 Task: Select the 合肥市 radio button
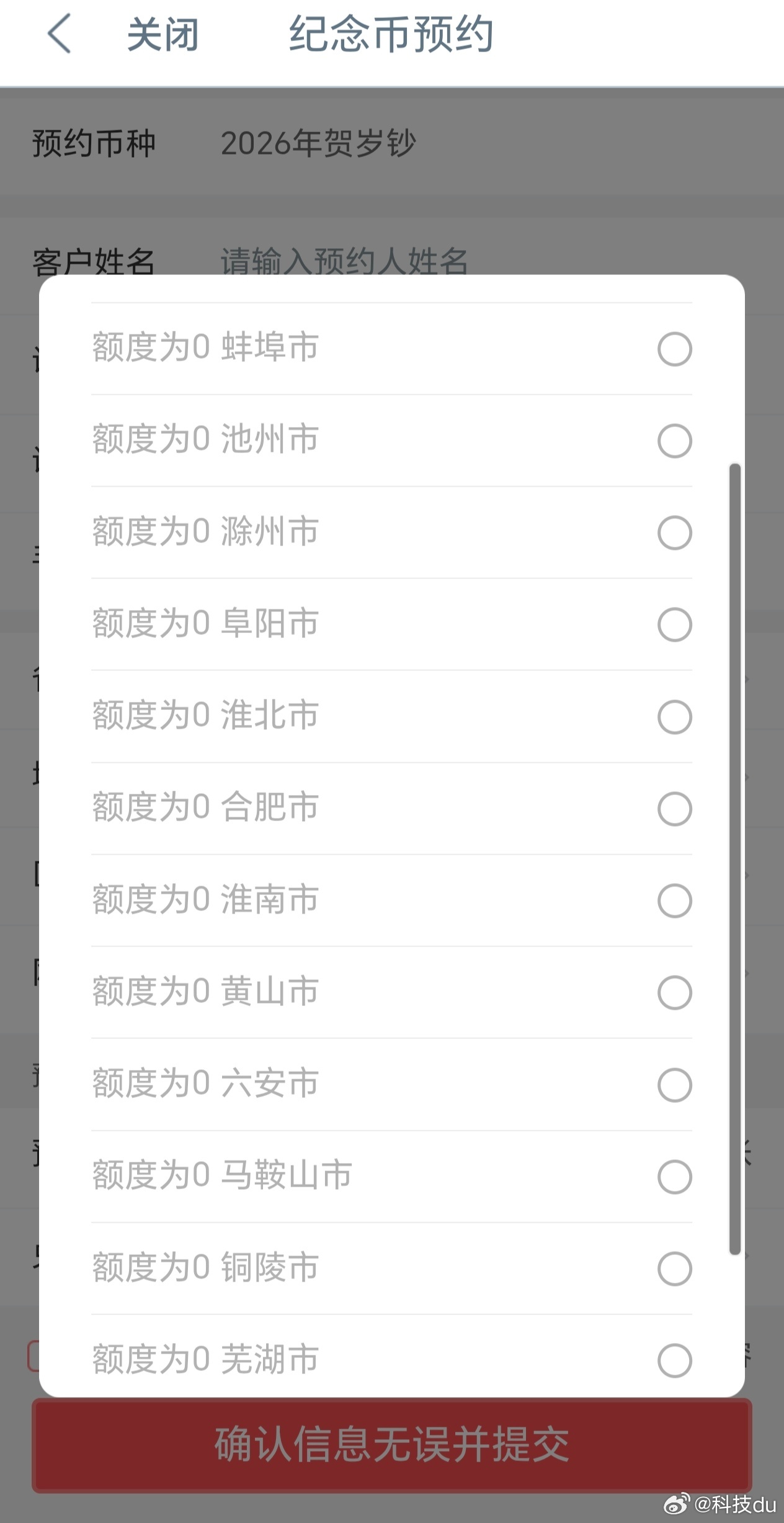pyautogui.click(x=675, y=808)
